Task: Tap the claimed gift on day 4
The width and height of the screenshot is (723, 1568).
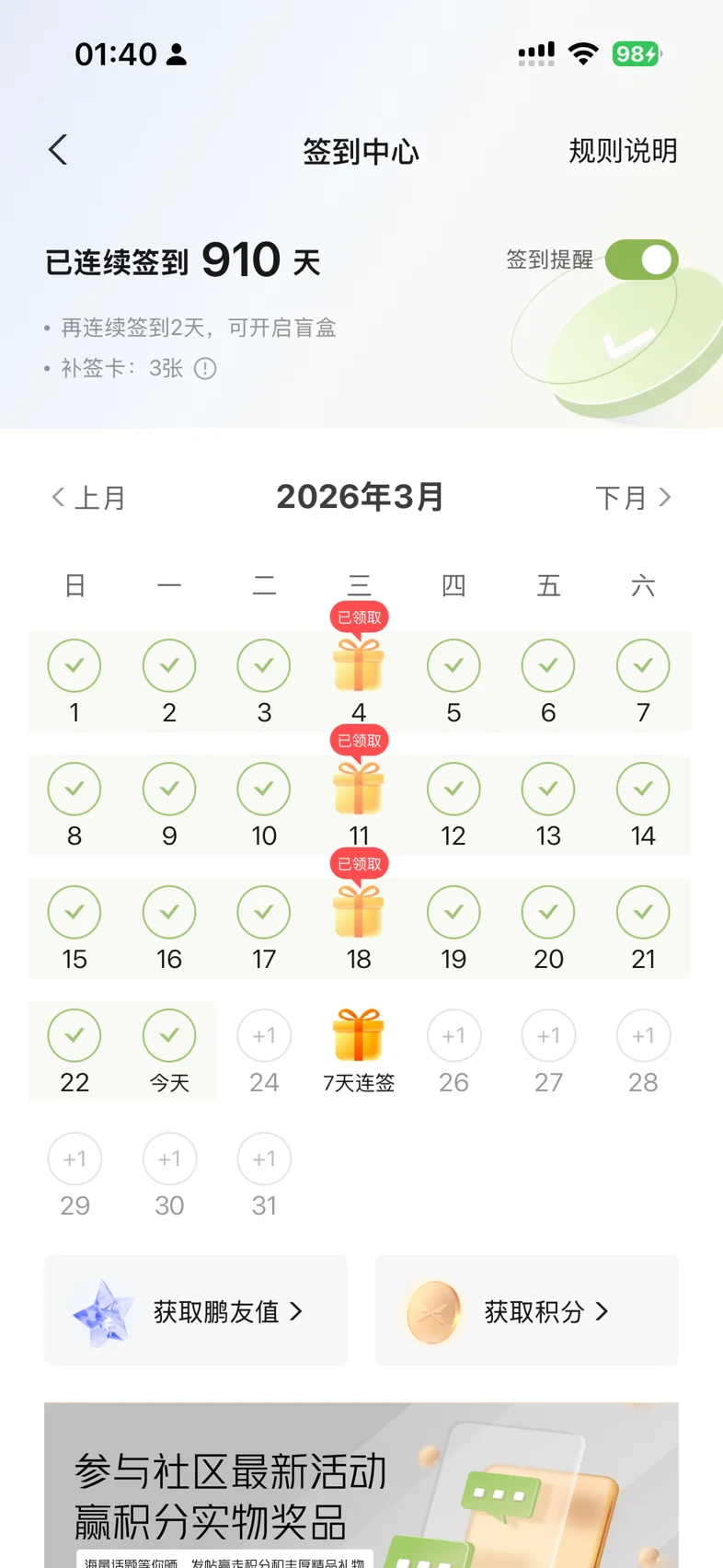Action: click(359, 665)
